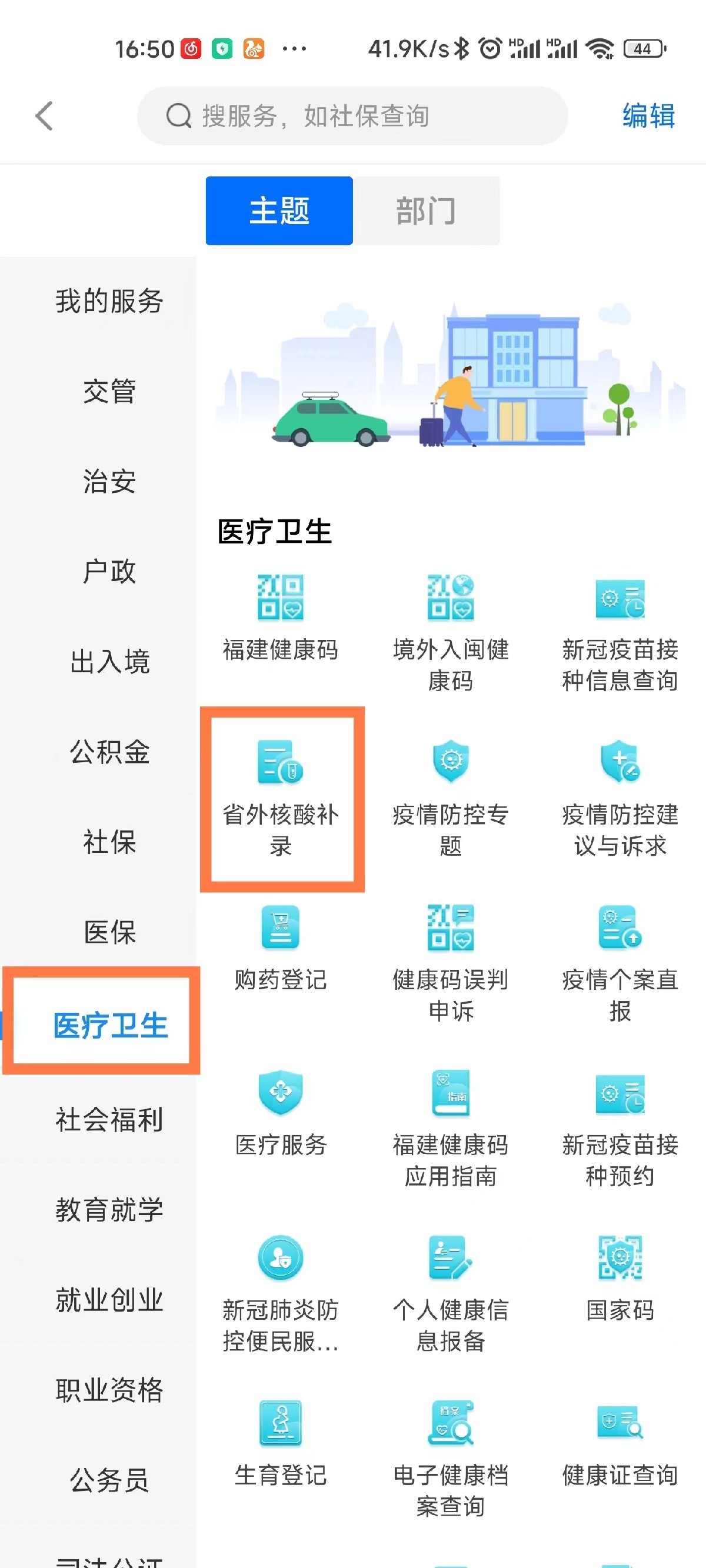Select the 交管 category
Screen dimensions: 706x1568
109,391
